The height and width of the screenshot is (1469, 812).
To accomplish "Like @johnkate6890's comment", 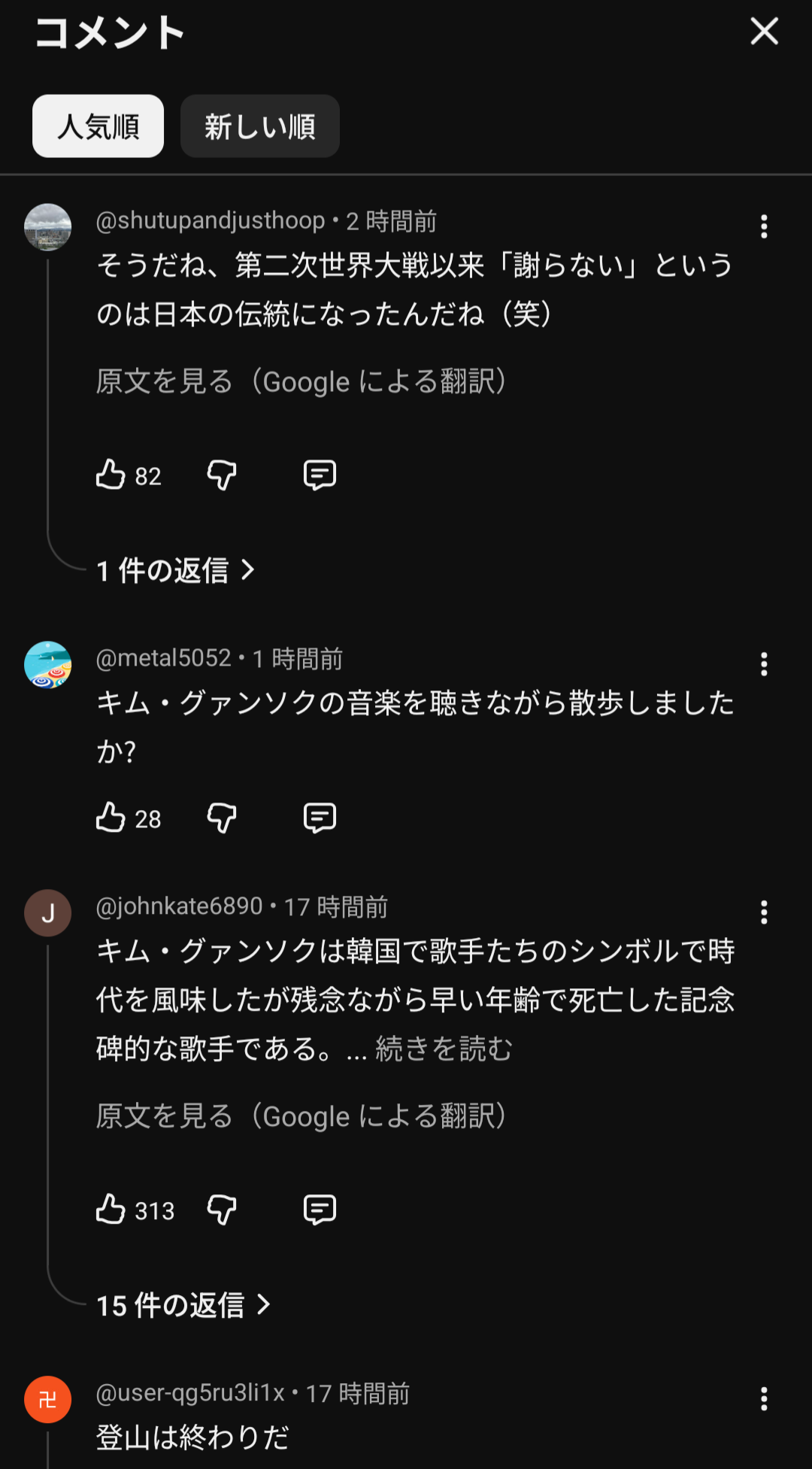I will tap(111, 1210).
